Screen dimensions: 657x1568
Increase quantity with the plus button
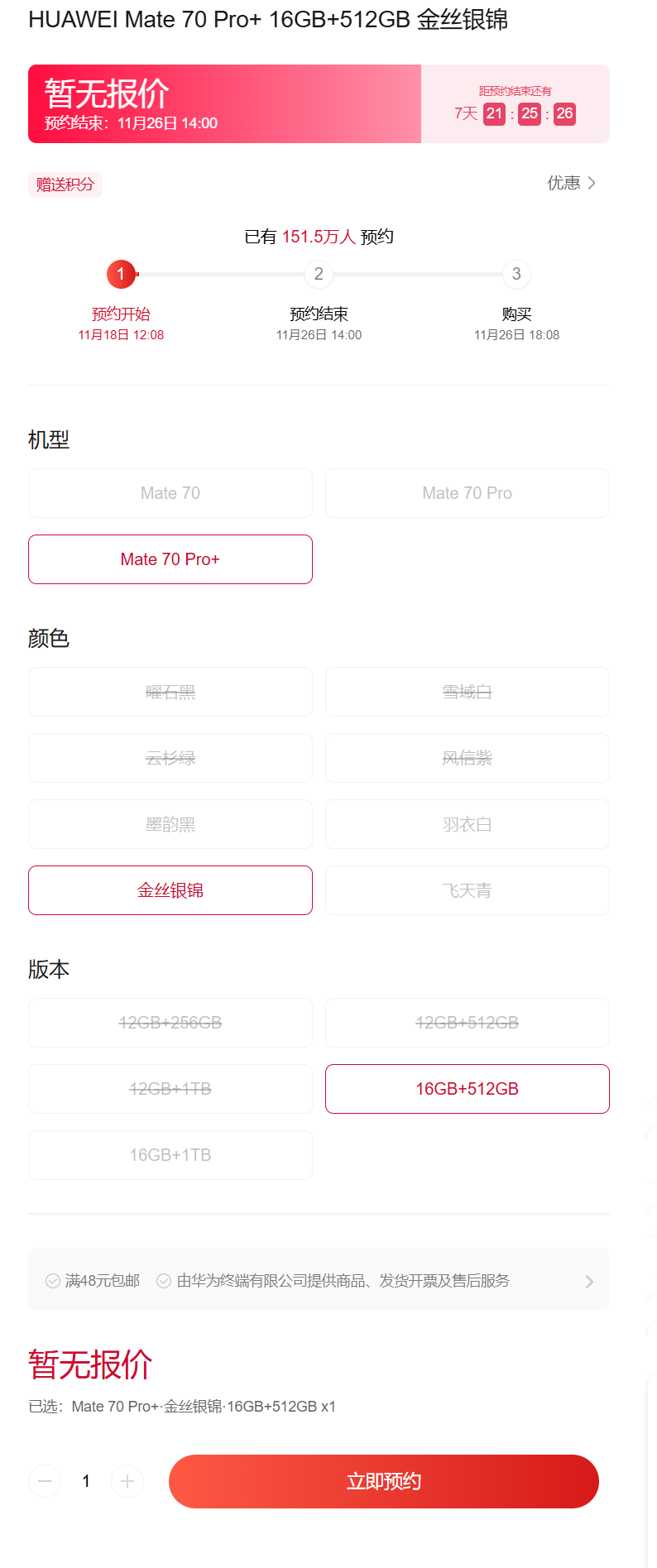[x=127, y=1481]
